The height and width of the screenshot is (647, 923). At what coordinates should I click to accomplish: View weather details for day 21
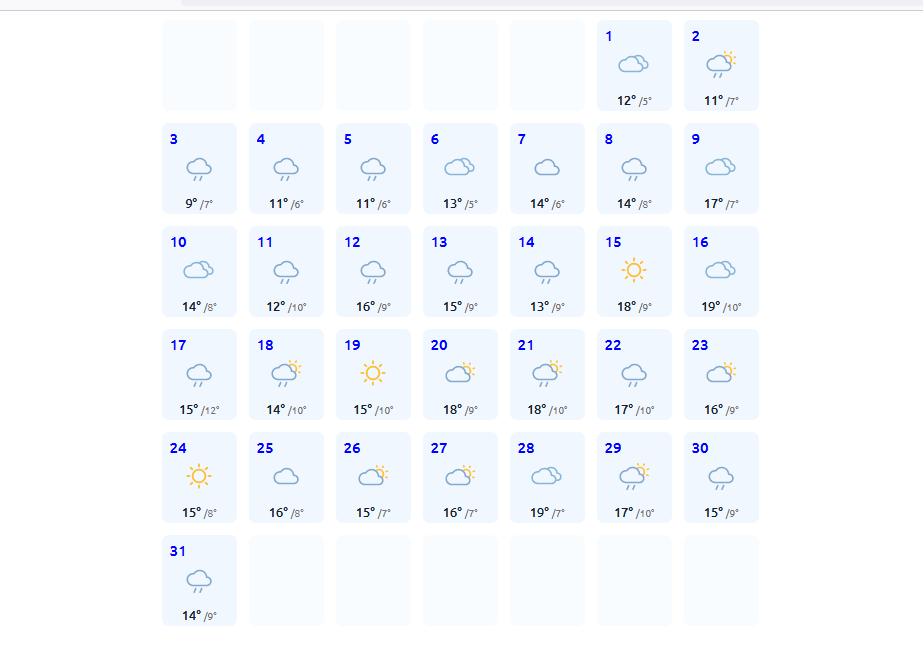pyautogui.click(x=547, y=375)
